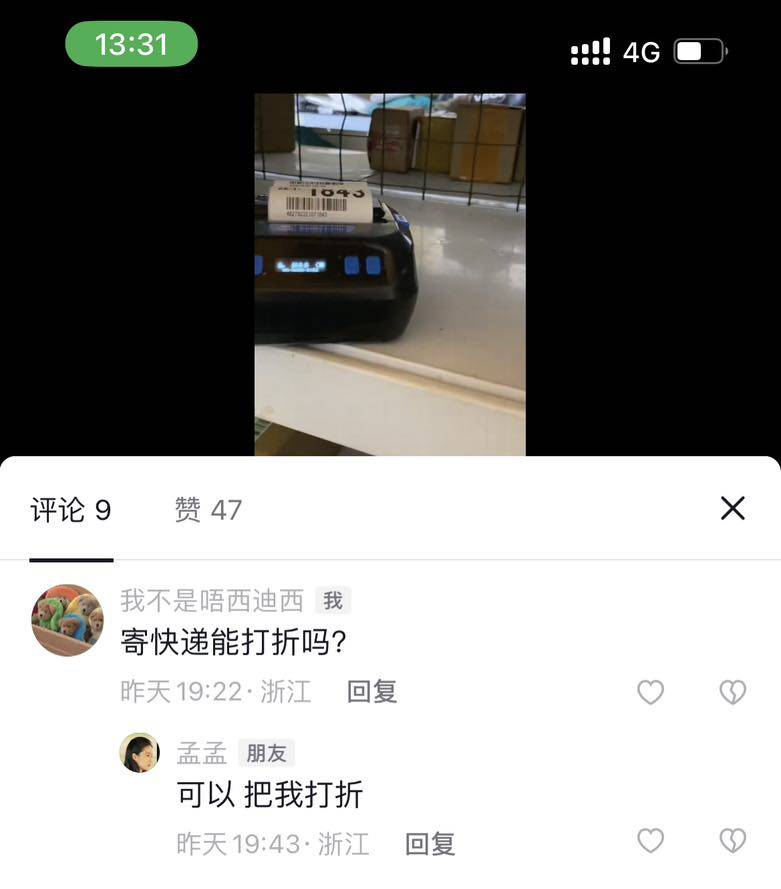781x889 pixels.
Task: Like the comment by 我不是唔西迪西
Action: pyautogui.click(x=651, y=692)
